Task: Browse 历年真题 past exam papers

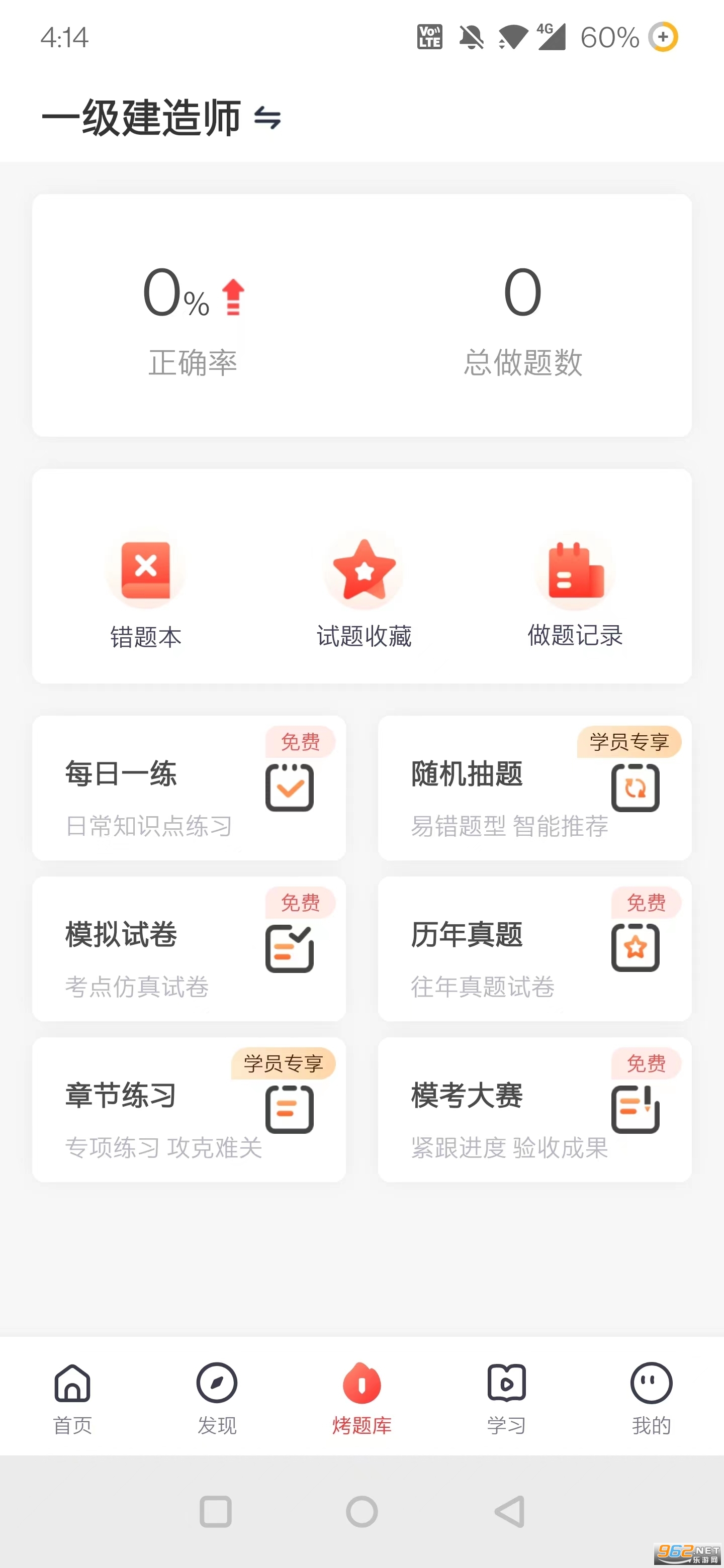Action: pyautogui.click(x=534, y=949)
